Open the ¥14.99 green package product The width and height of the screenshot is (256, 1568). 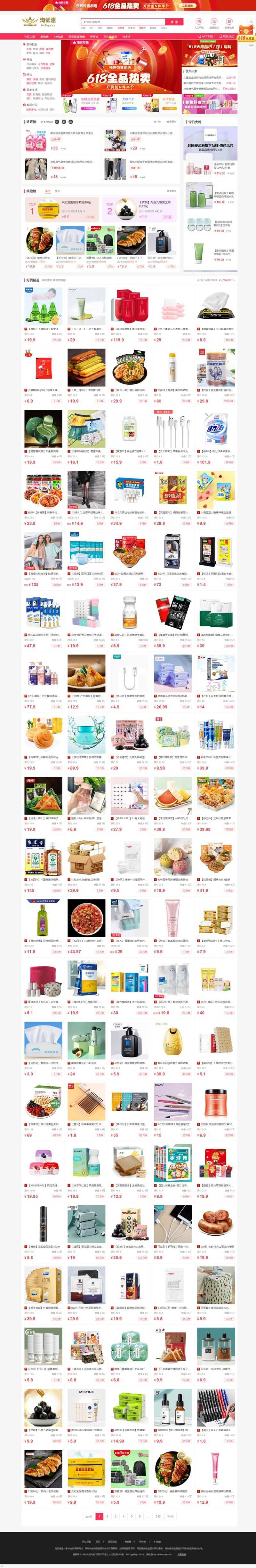[x=130, y=1407]
